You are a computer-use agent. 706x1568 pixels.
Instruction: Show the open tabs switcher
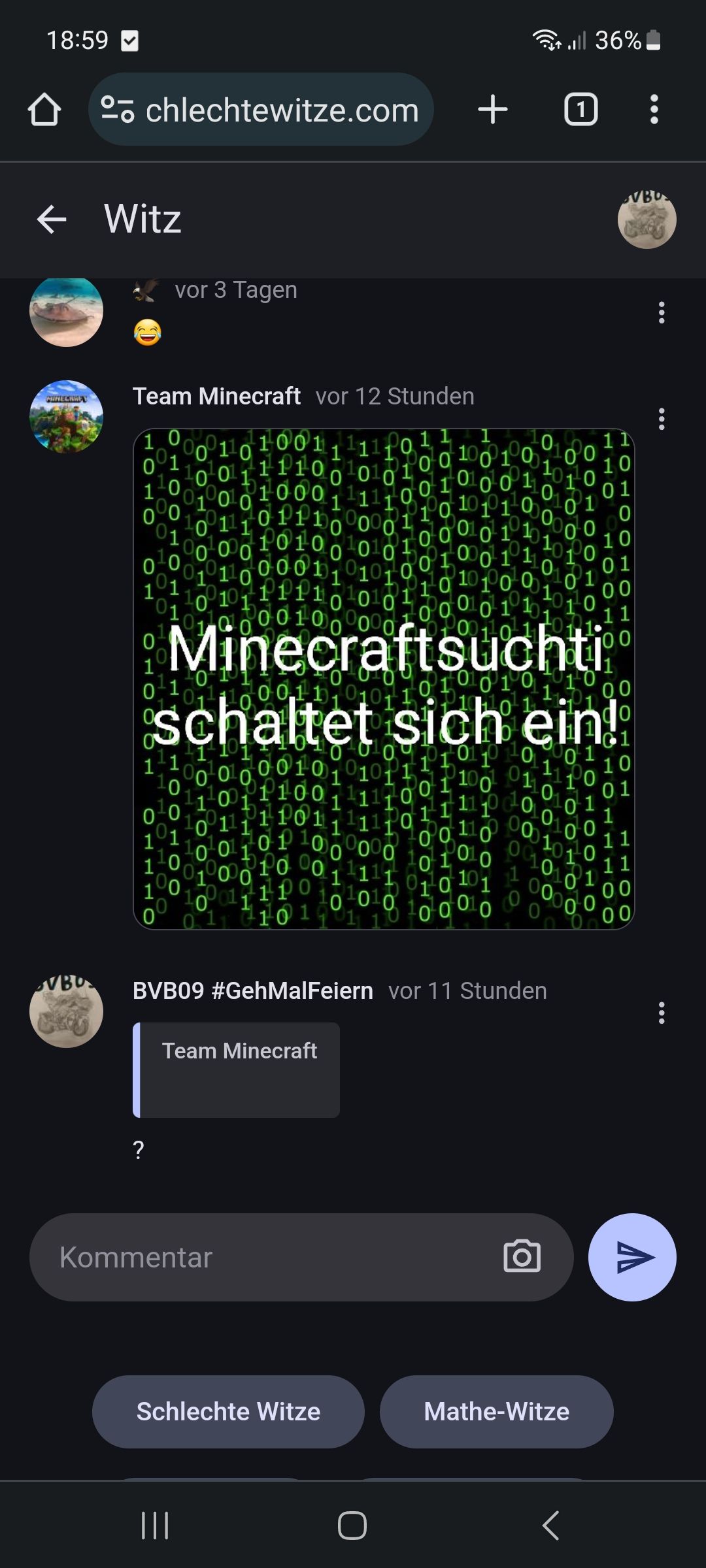pyautogui.click(x=580, y=109)
